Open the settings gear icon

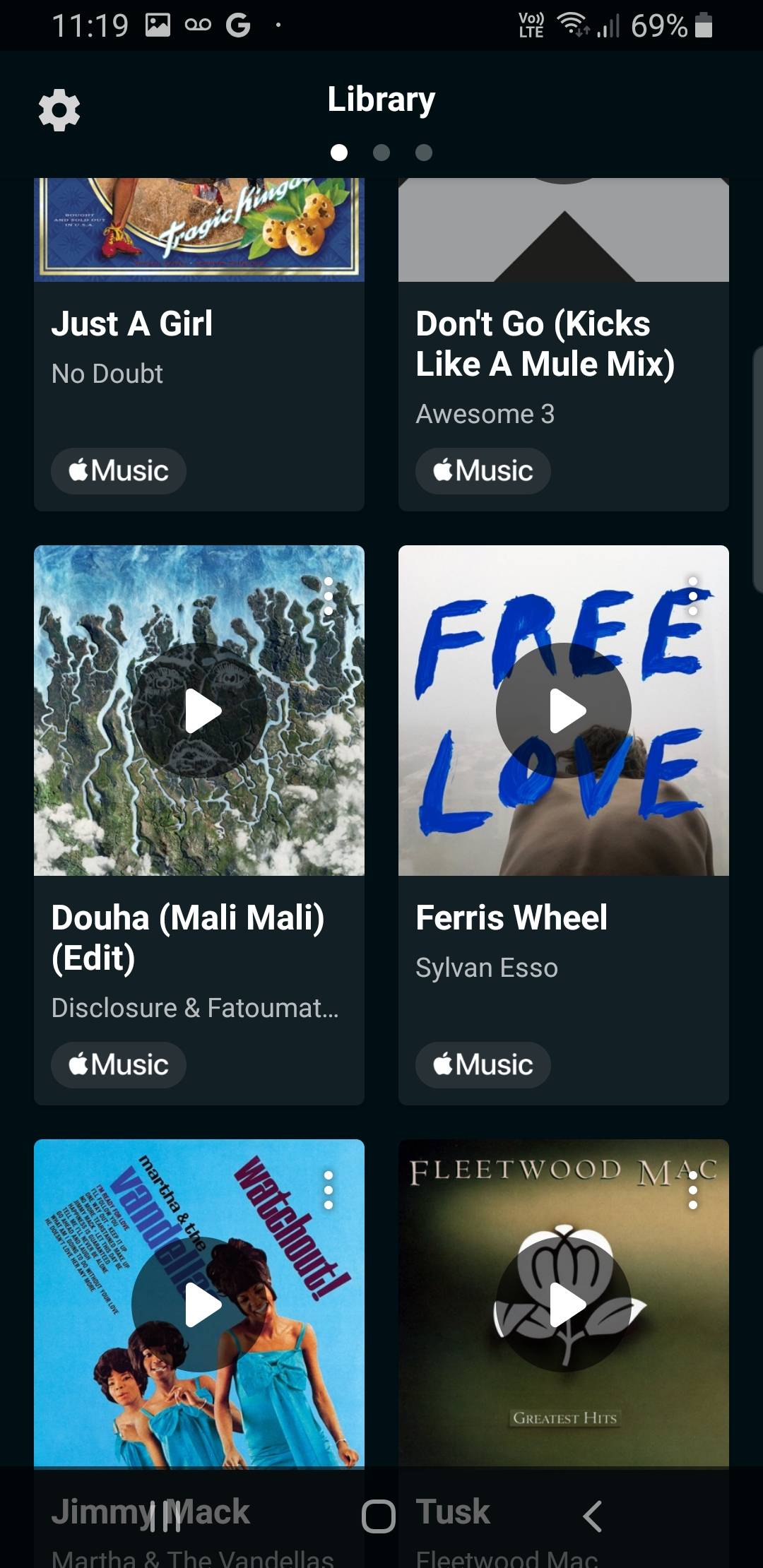point(59,110)
